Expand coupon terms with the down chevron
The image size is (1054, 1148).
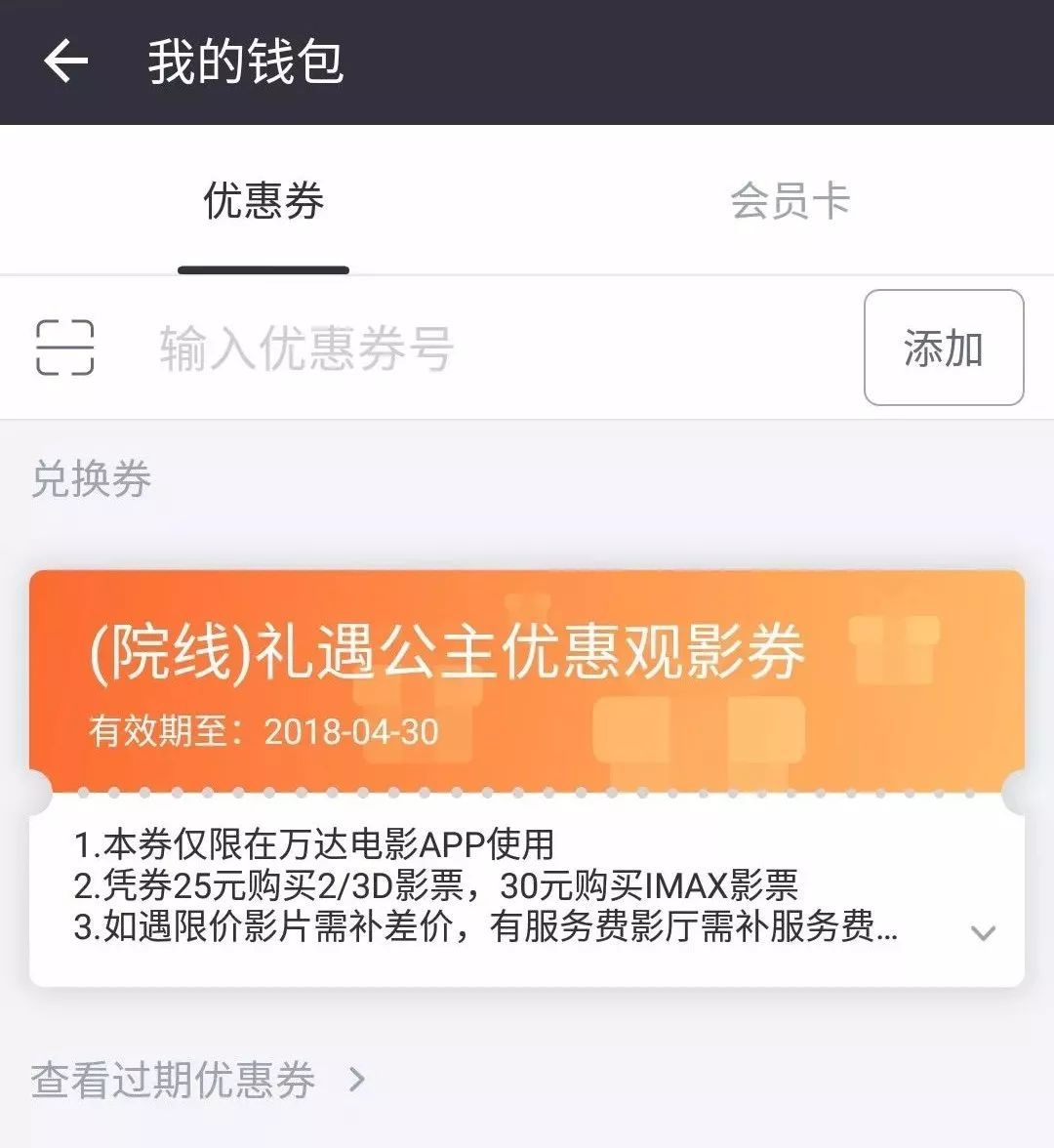click(982, 934)
